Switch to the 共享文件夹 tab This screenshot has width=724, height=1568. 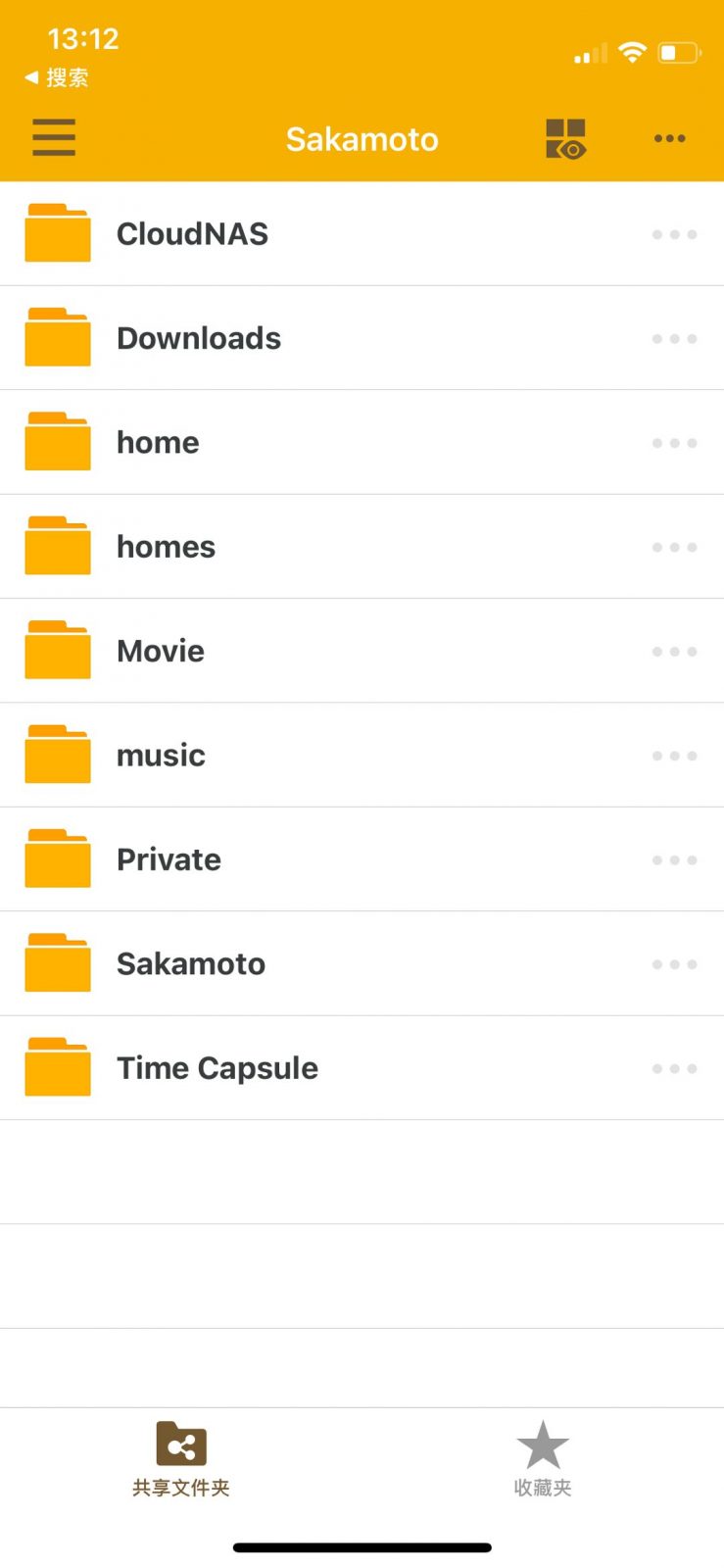pyautogui.click(x=181, y=1459)
